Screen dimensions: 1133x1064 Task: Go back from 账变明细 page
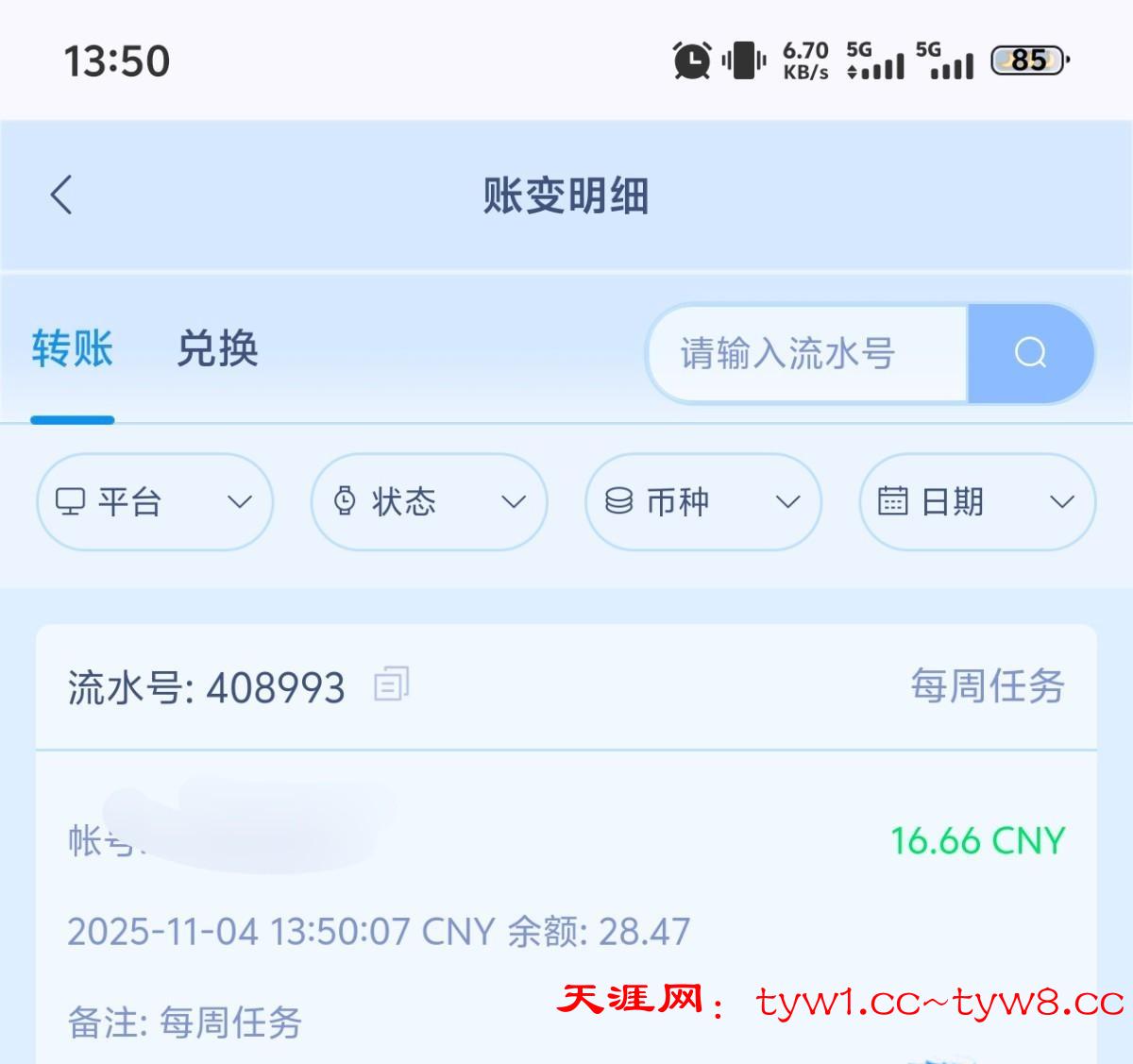tap(62, 195)
